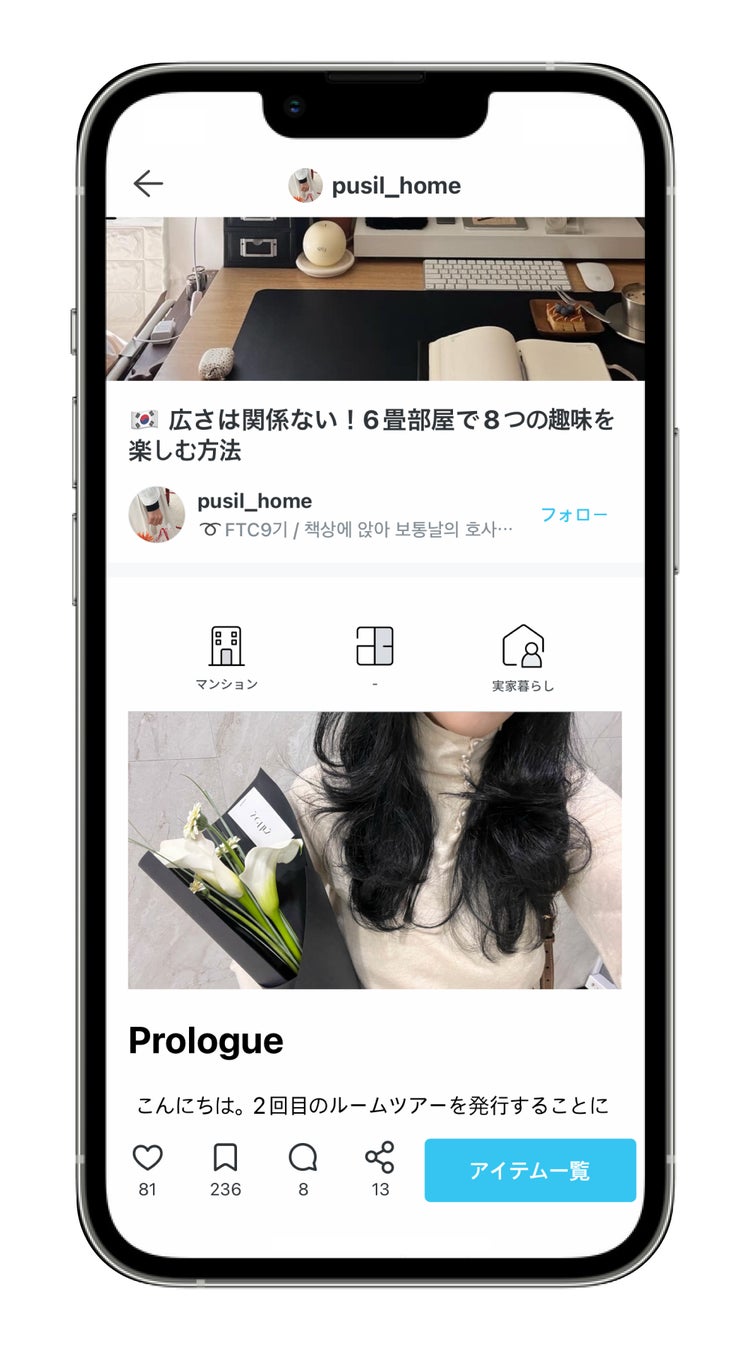Image resolution: width=750 pixels, height=1350 pixels.
Task: Follow pusil_home with フォロー
Action: coord(574,515)
